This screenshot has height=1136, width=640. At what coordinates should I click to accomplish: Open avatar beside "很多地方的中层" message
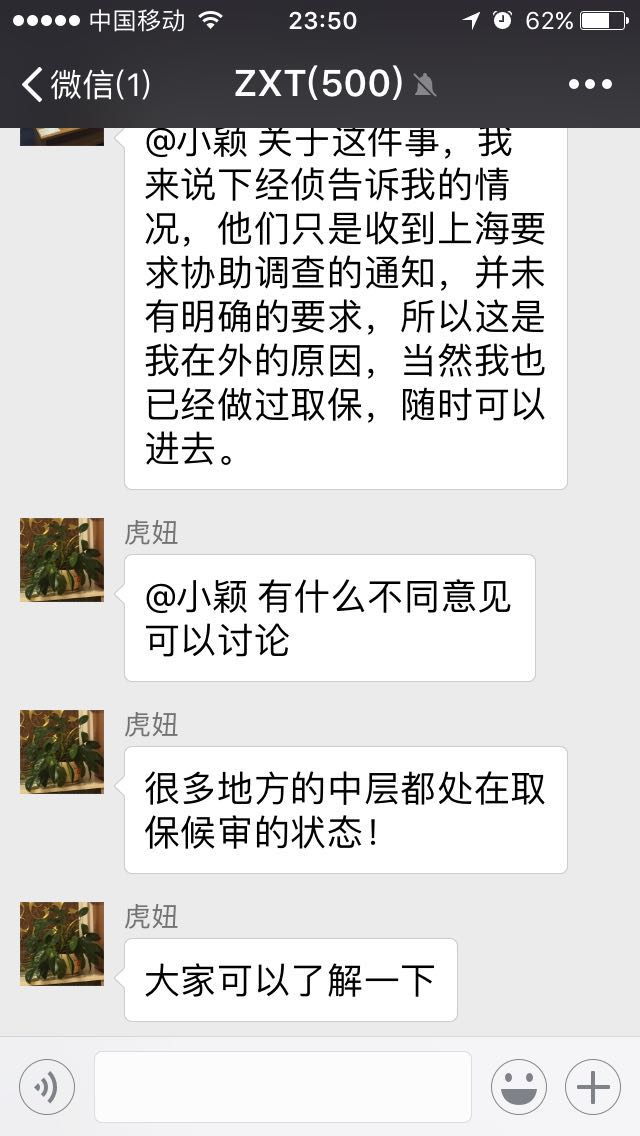62,752
